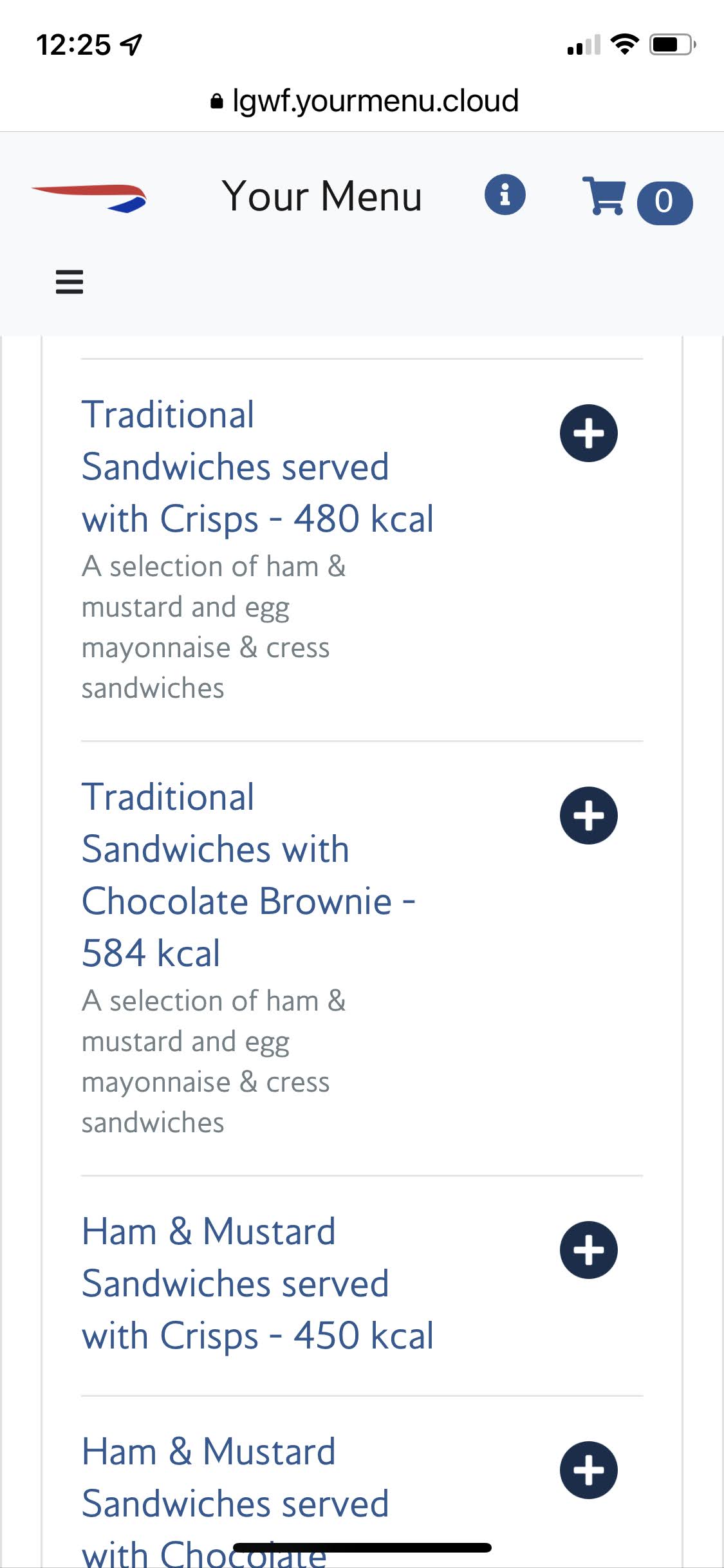Image resolution: width=724 pixels, height=1568 pixels.
Task: Open the hamburger menu
Action: [x=70, y=282]
